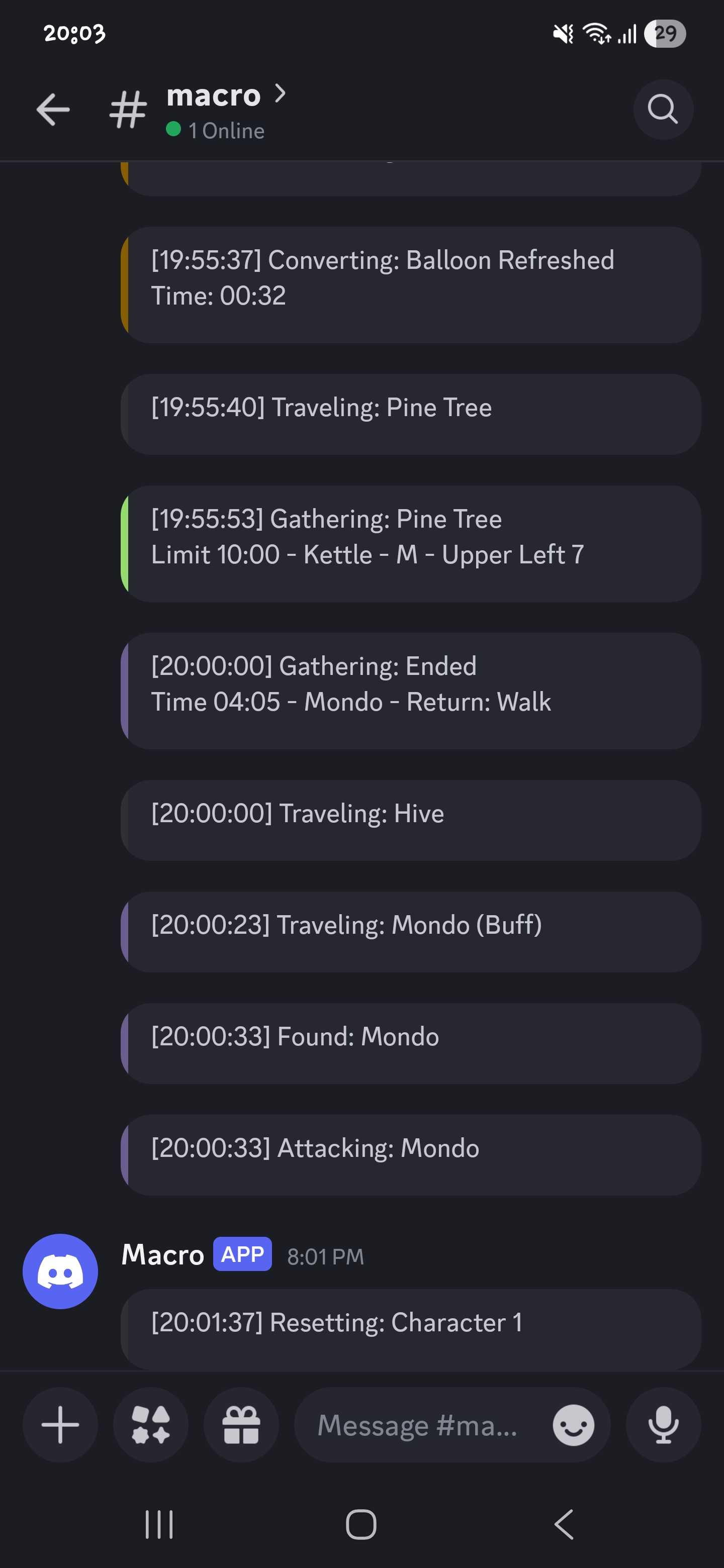724x1568 pixels.
Task: Tap the battery percentage indicator
Action: (664, 34)
